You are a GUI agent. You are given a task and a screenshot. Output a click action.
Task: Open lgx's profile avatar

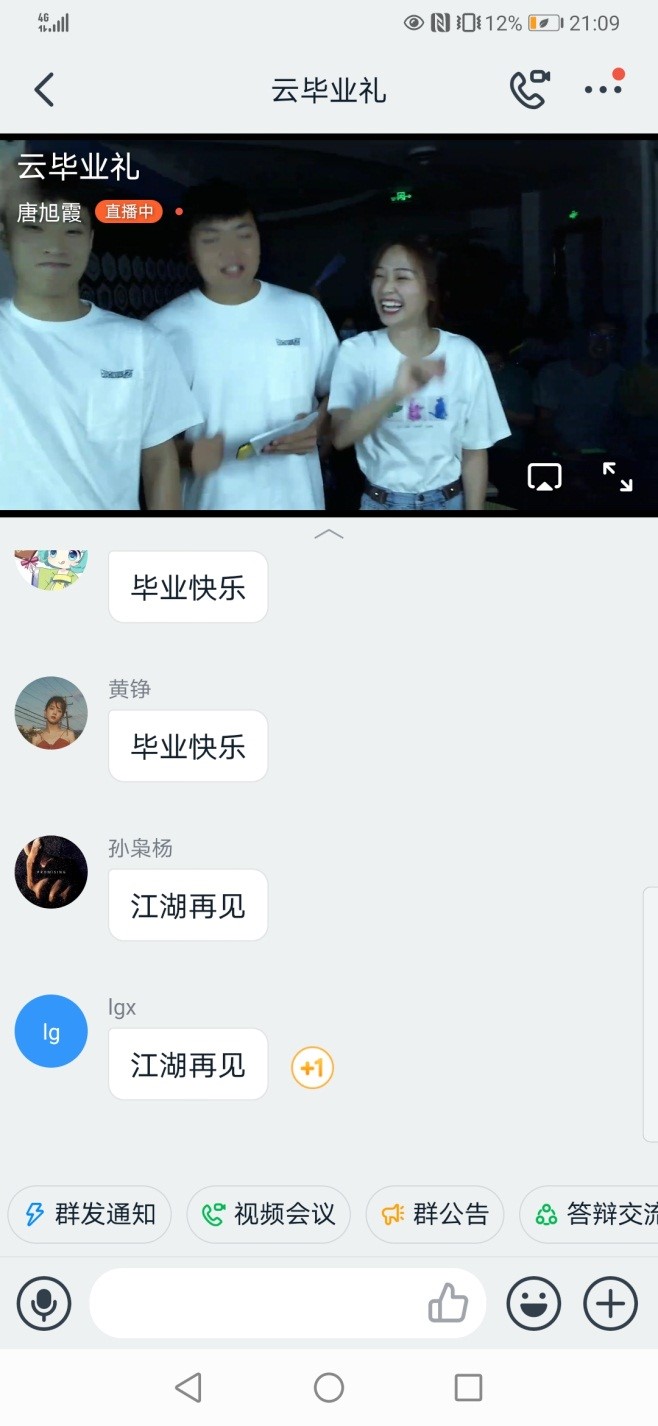(x=51, y=1031)
